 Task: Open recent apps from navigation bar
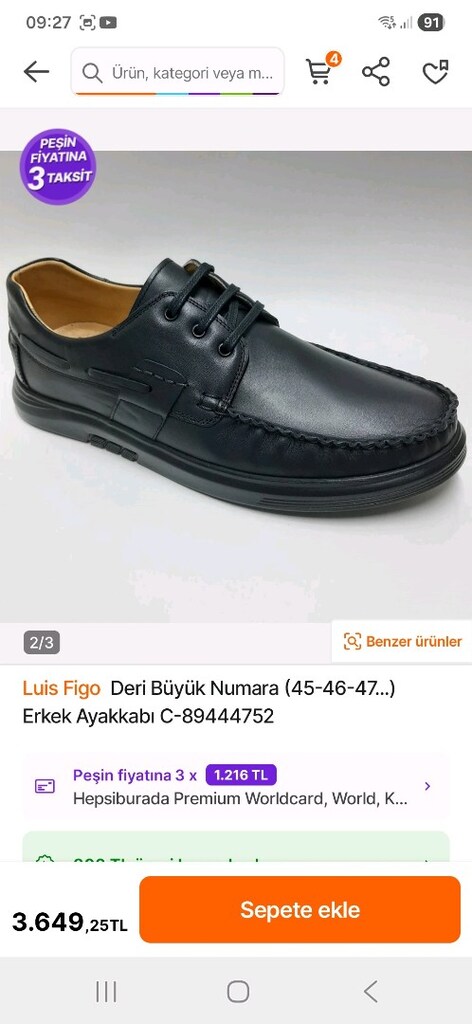click(106, 991)
